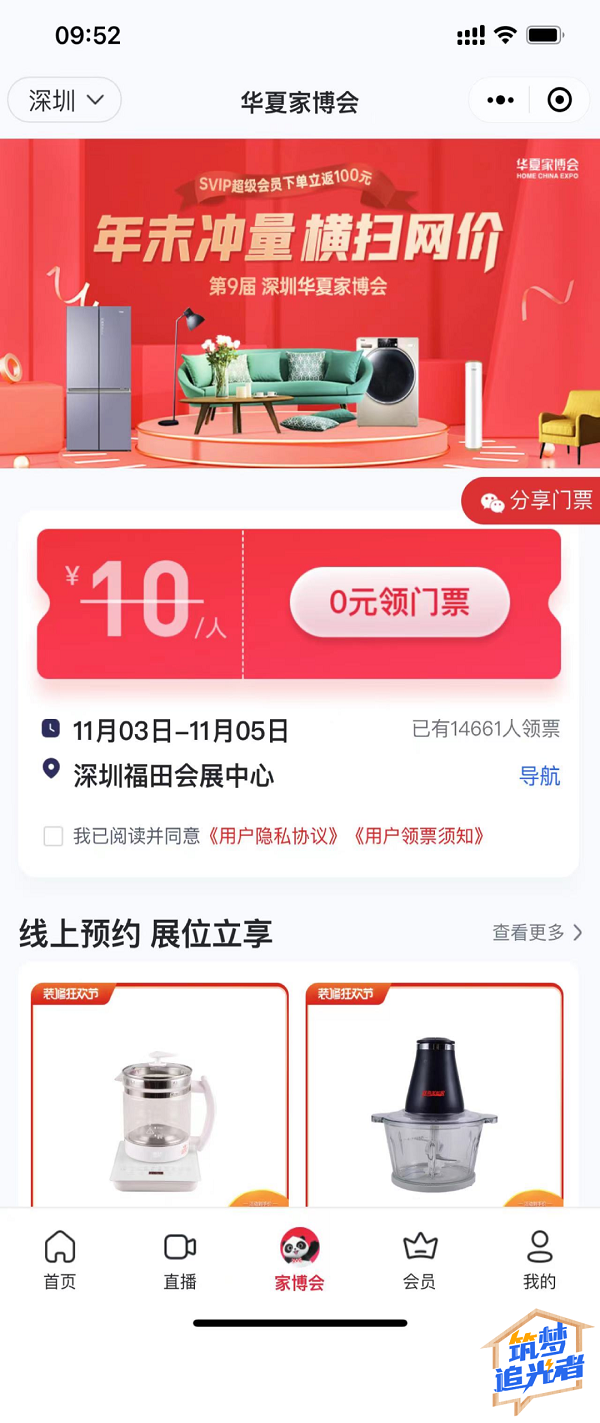Open the mini program more options menu

[500, 101]
